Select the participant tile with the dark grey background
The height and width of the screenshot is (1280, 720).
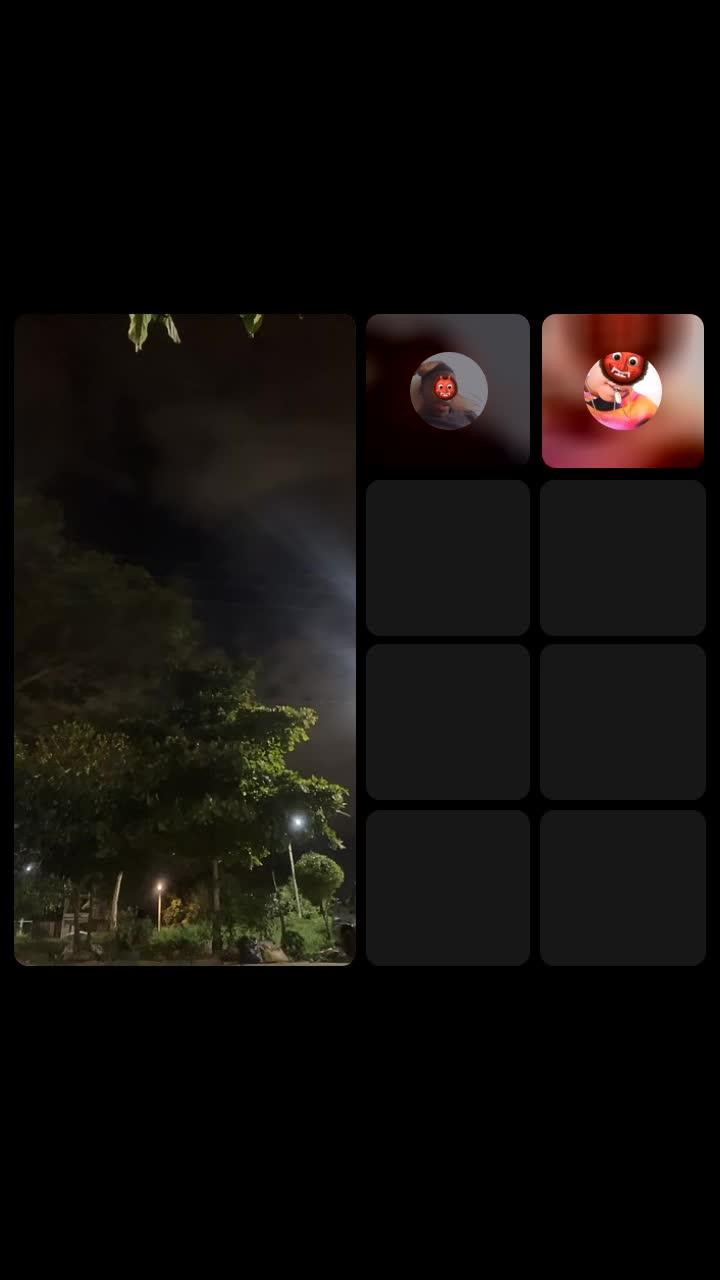tap(448, 390)
